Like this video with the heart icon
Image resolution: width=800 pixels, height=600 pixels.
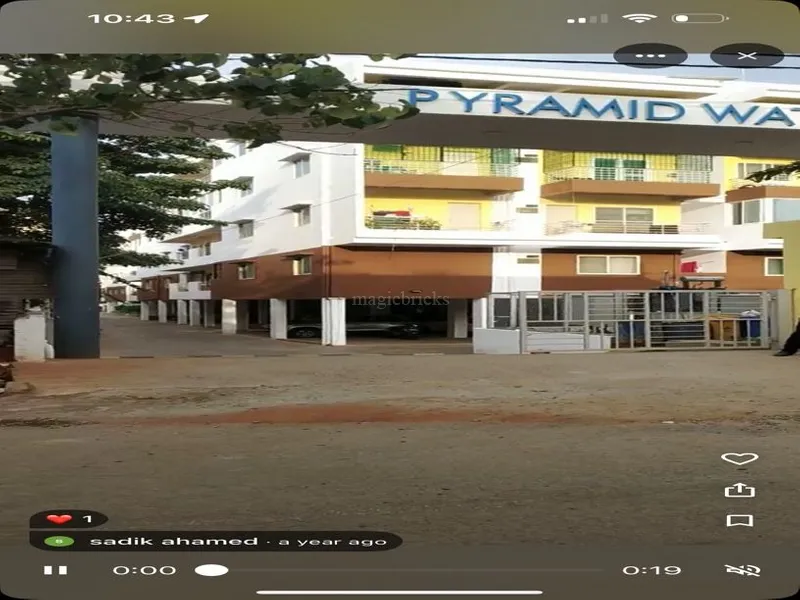point(739,459)
